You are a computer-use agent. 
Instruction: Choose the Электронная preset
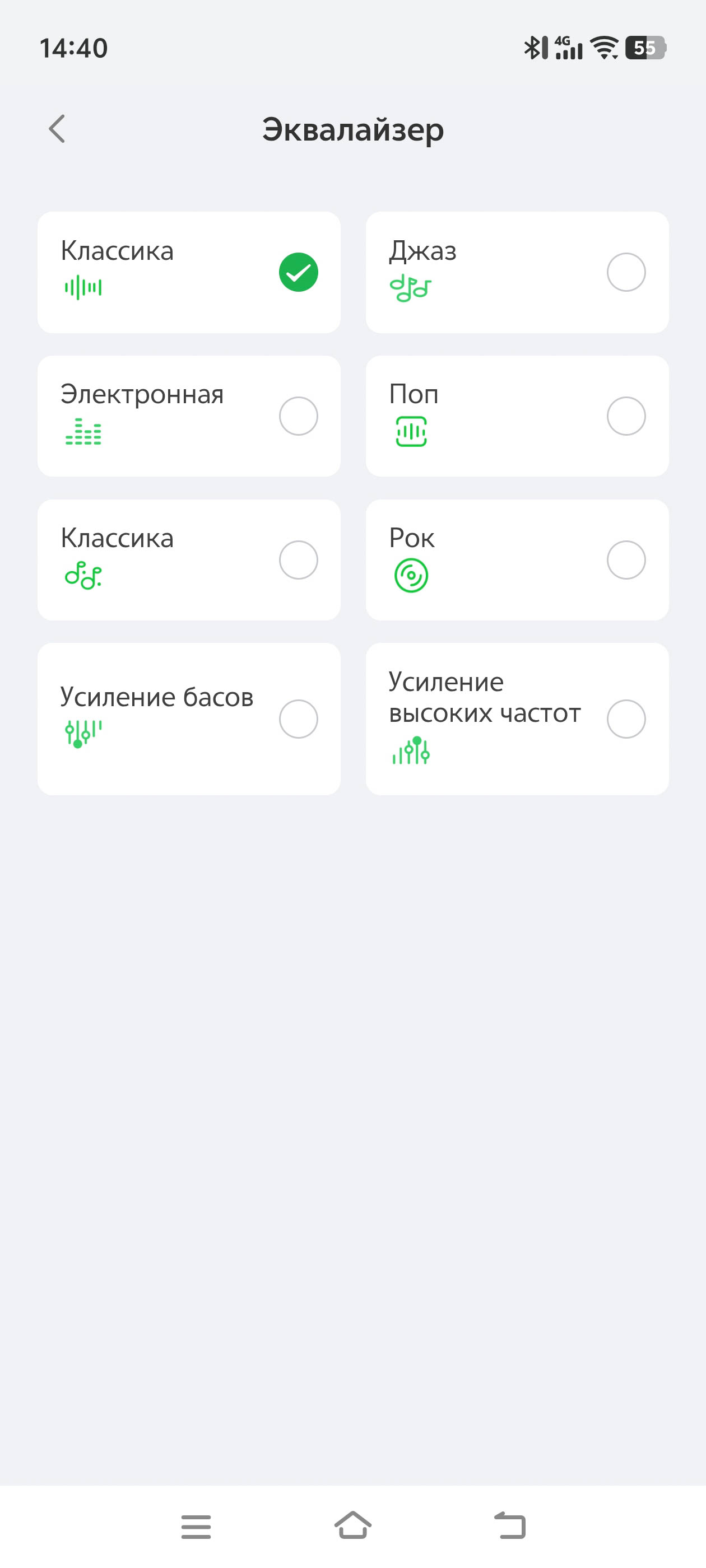(x=298, y=416)
